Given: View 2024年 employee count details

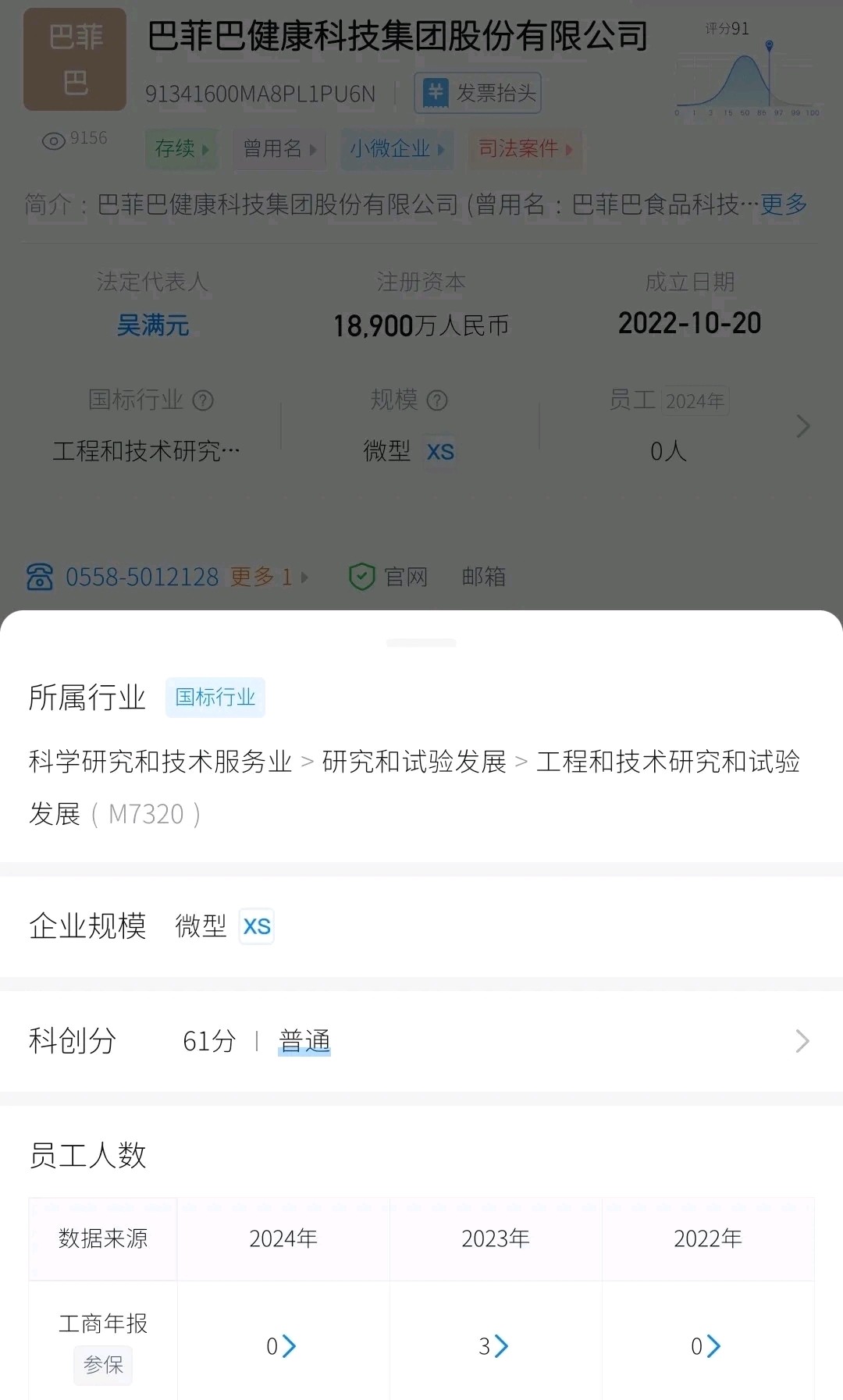Looking at the screenshot, I should pos(282,1346).
